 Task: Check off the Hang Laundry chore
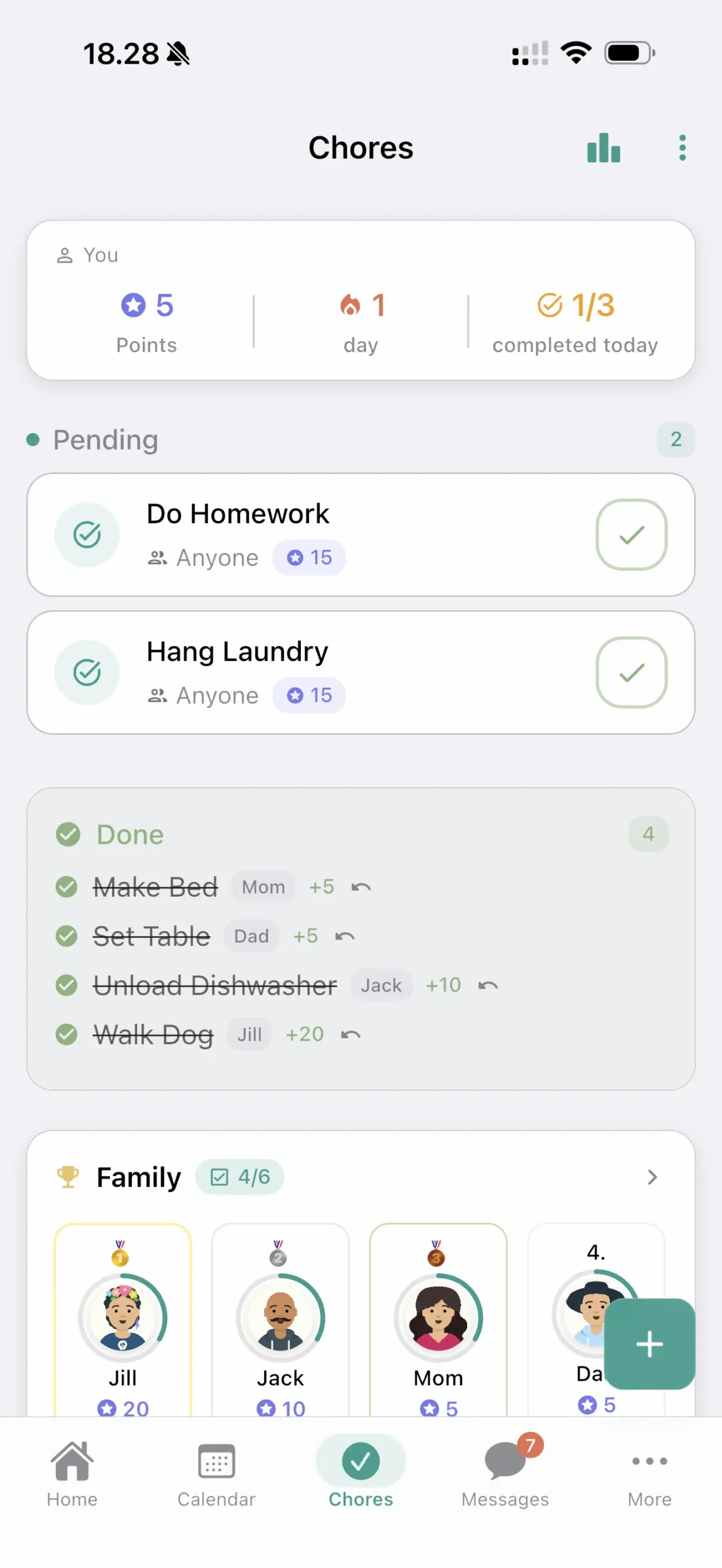point(631,671)
